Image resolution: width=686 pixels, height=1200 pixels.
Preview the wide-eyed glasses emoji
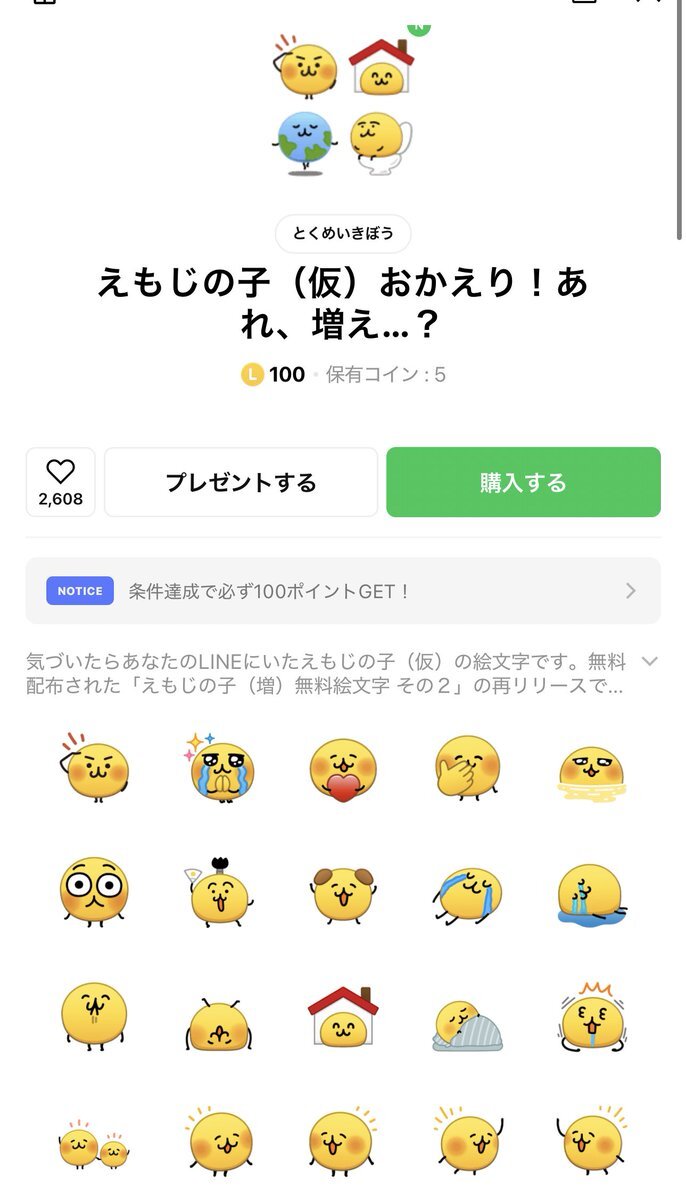point(94,890)
